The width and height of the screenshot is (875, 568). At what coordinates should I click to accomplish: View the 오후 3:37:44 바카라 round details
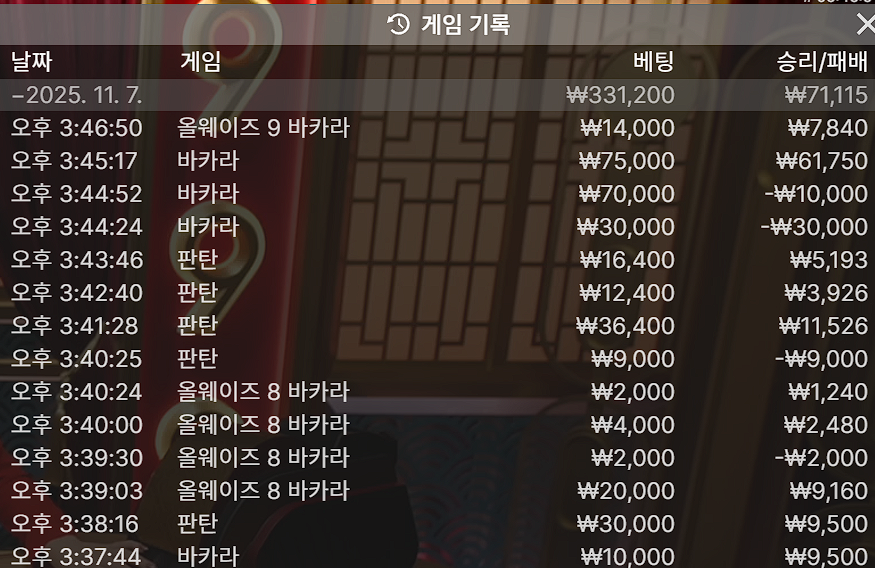point(437,556)
